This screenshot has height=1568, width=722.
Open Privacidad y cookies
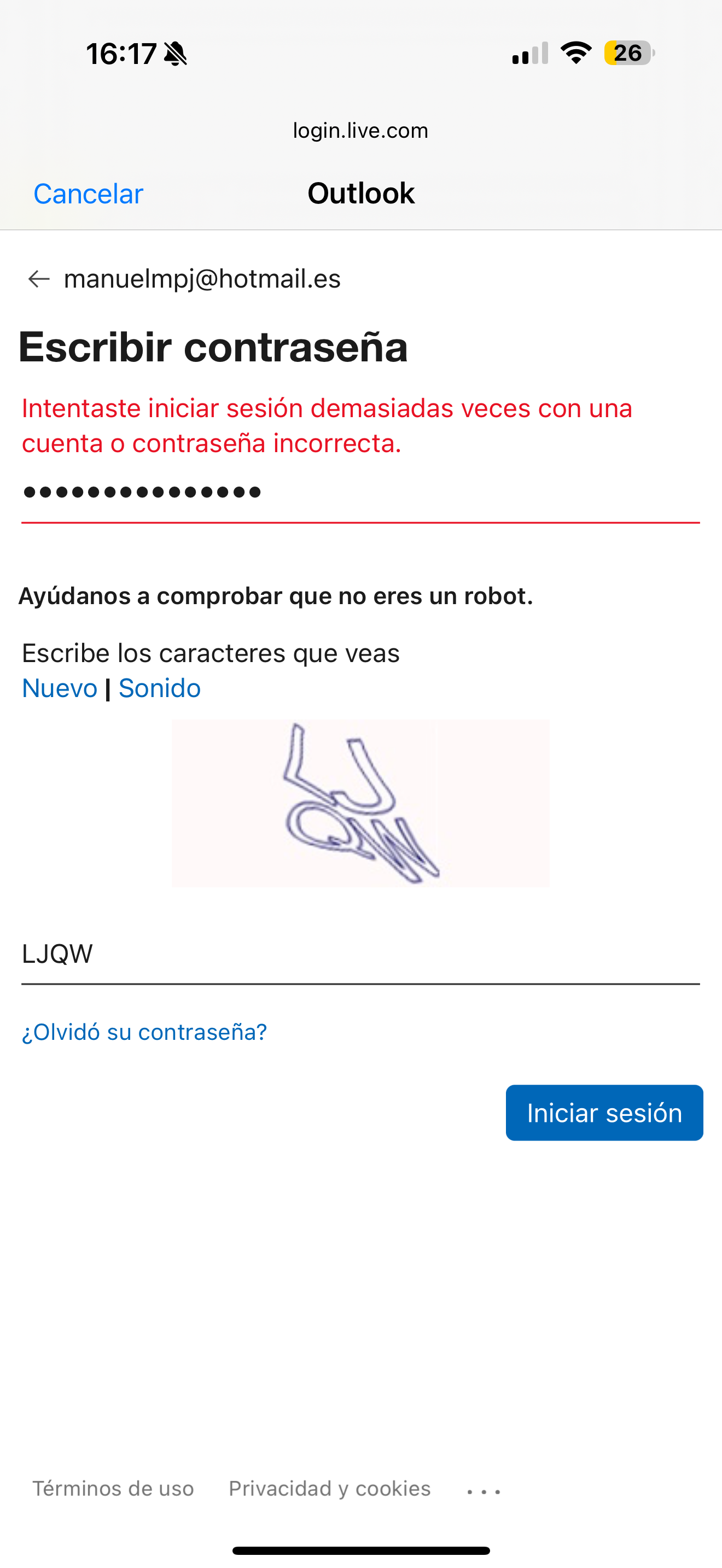click(x=329, y=1488)
